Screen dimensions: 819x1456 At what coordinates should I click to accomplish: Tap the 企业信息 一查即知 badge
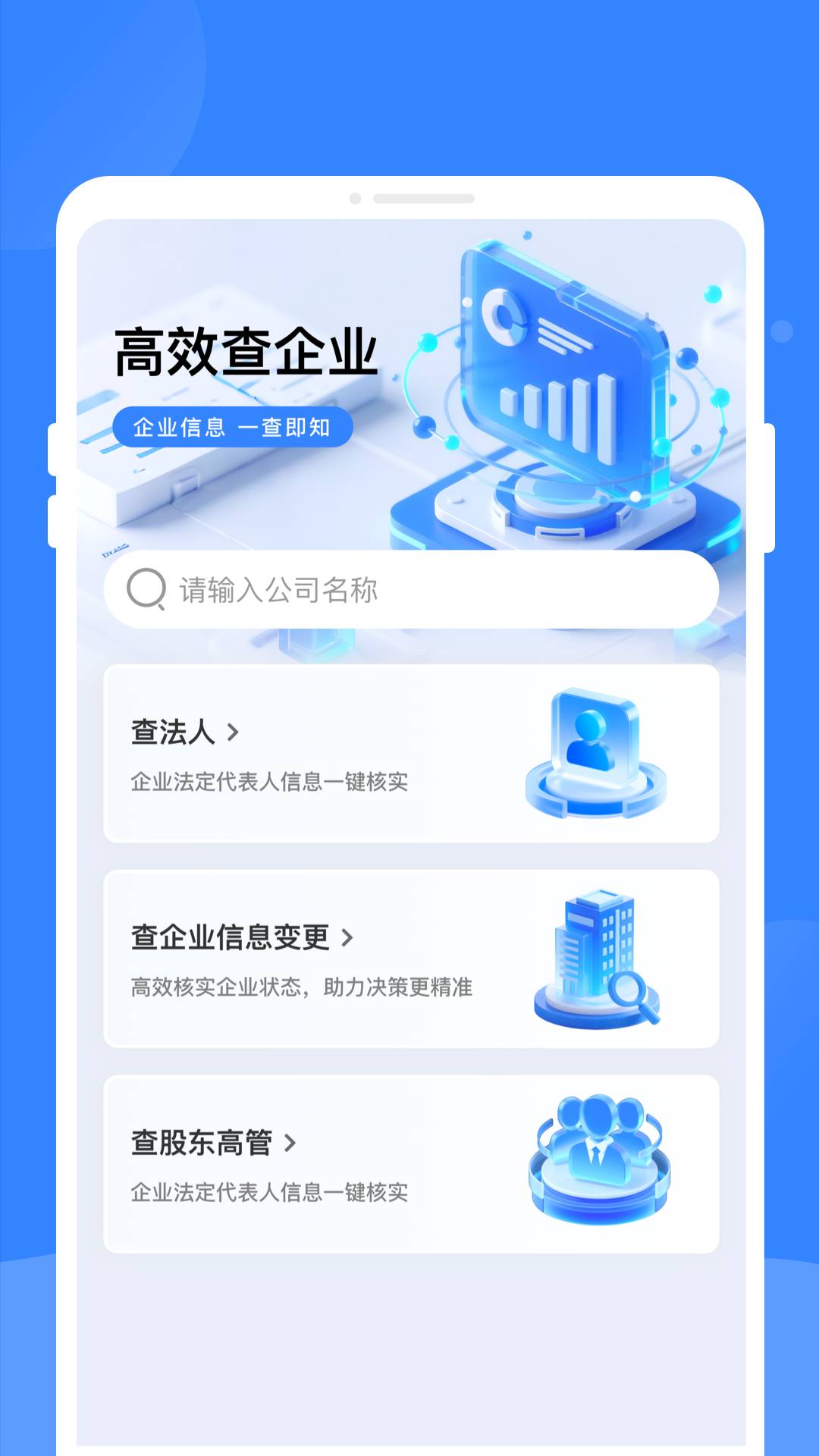point(231,428)
